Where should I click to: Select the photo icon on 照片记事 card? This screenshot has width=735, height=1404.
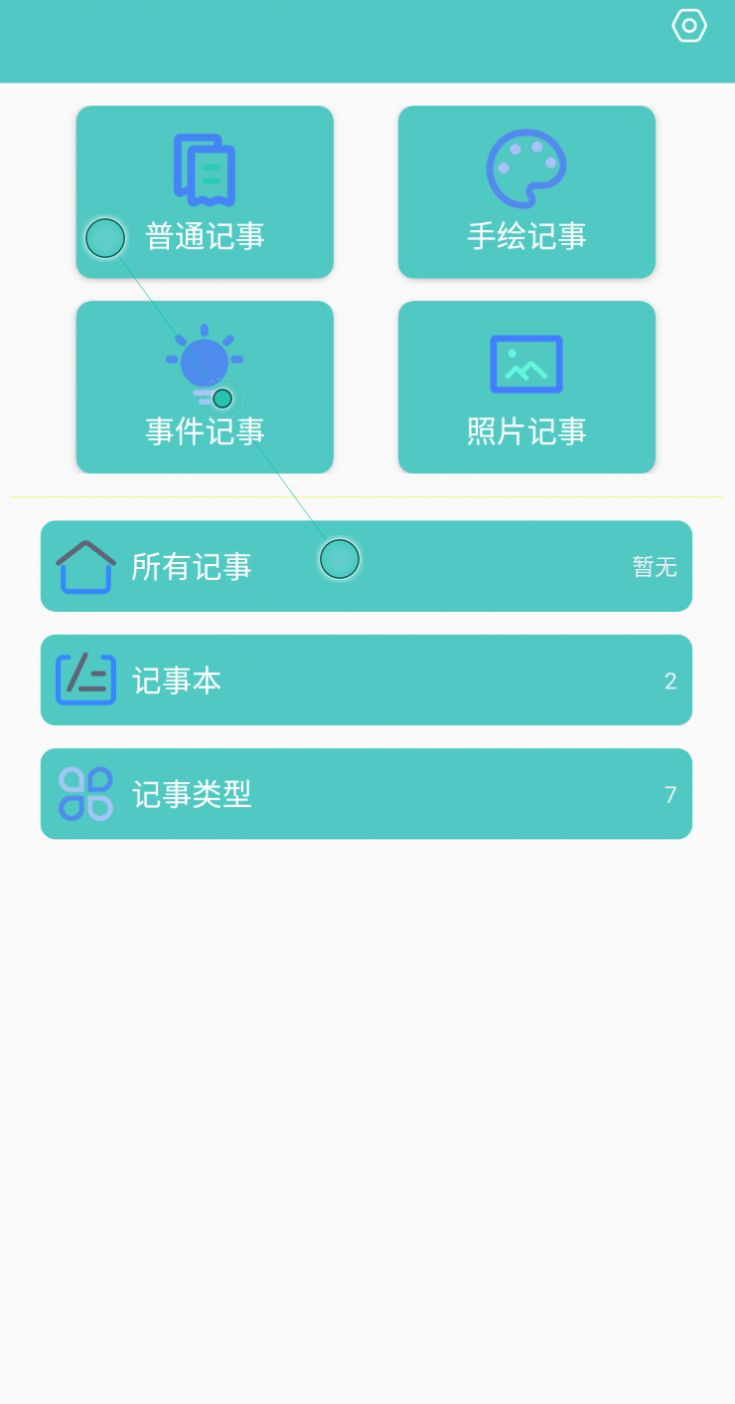[x=527, y=361]
